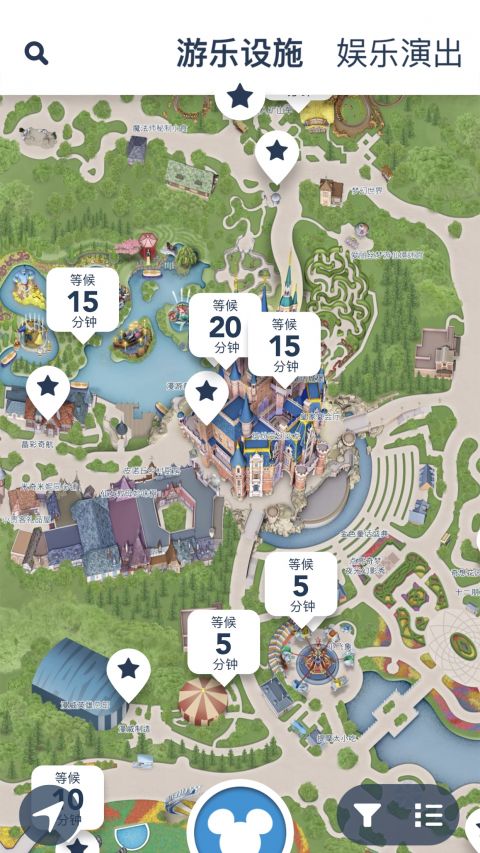Select the 10-minute wait time pin

tap(67, 797)
